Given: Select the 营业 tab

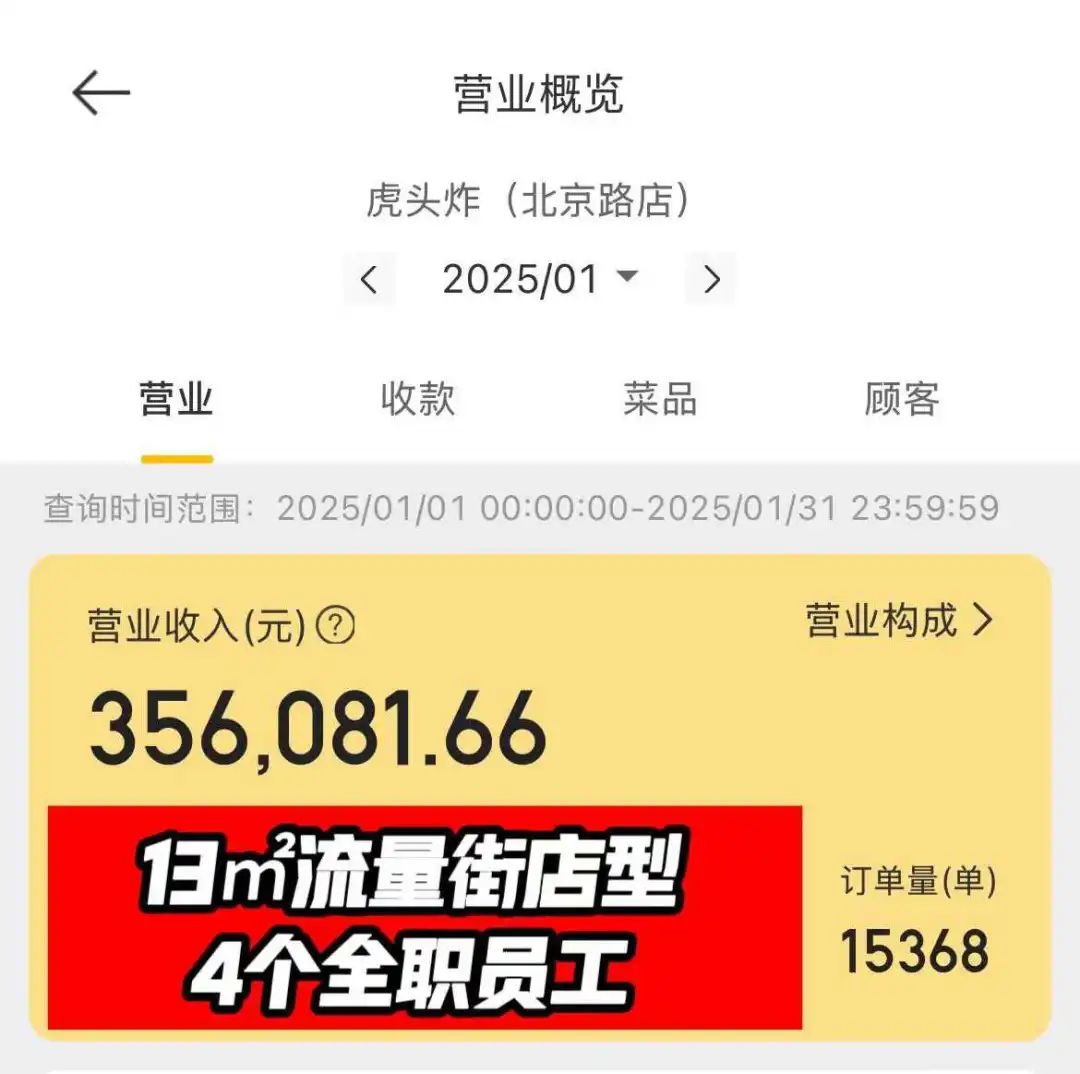Looking at the screenshot, I should click(176, 399).
